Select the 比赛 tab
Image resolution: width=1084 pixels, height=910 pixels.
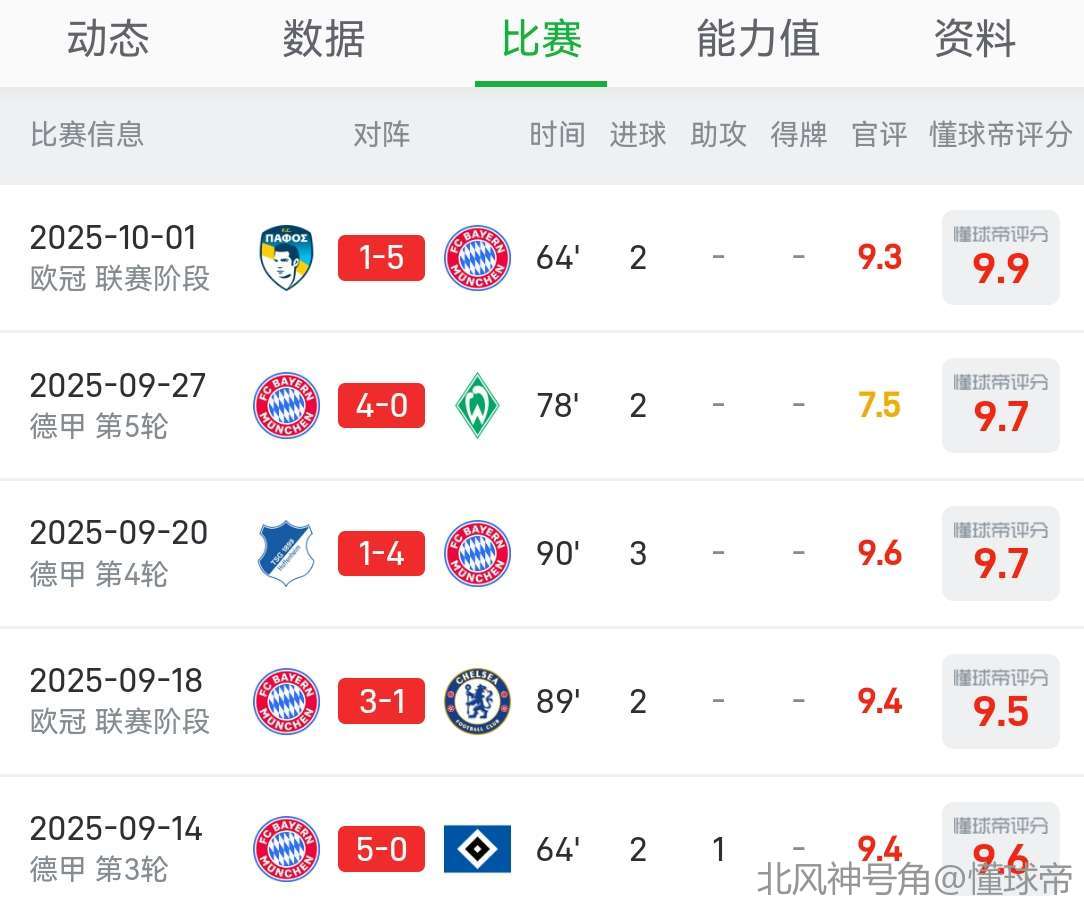pyautogui.click(x=541, y=40)
